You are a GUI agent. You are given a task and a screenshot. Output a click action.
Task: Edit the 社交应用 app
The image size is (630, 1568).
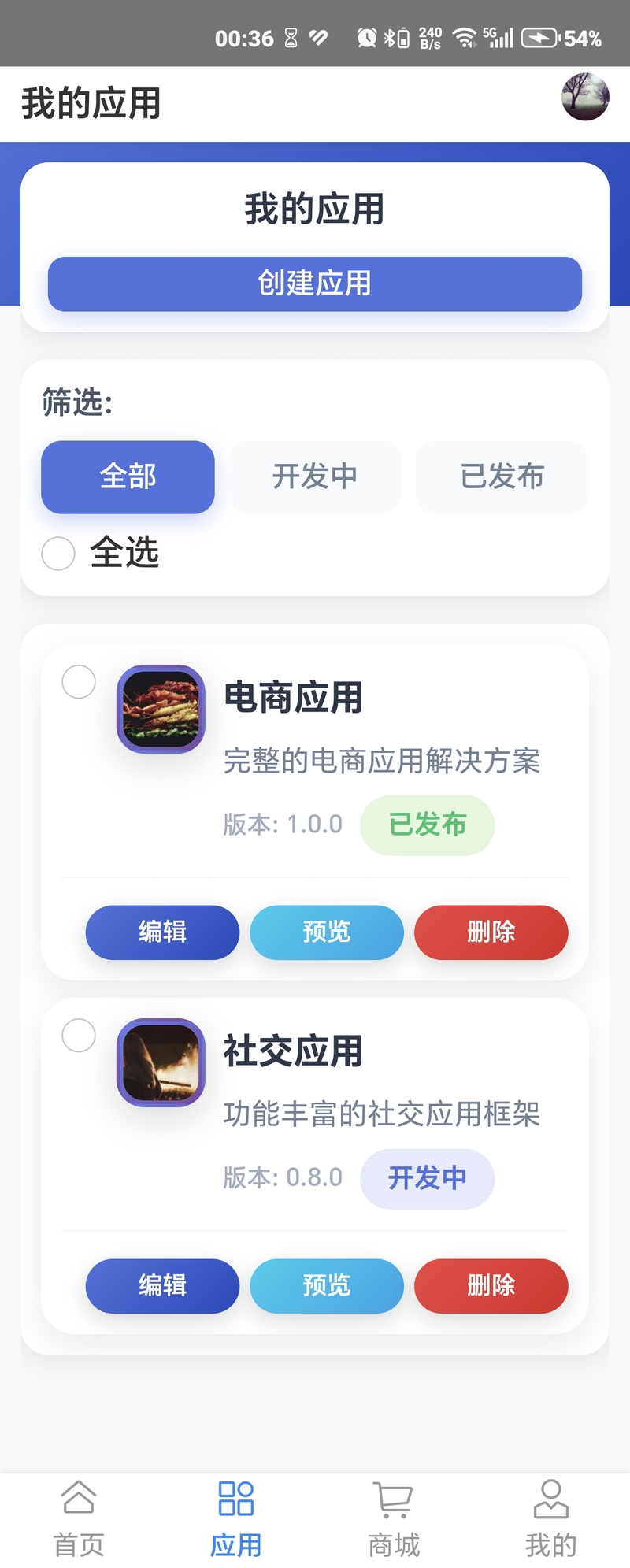162,1286
